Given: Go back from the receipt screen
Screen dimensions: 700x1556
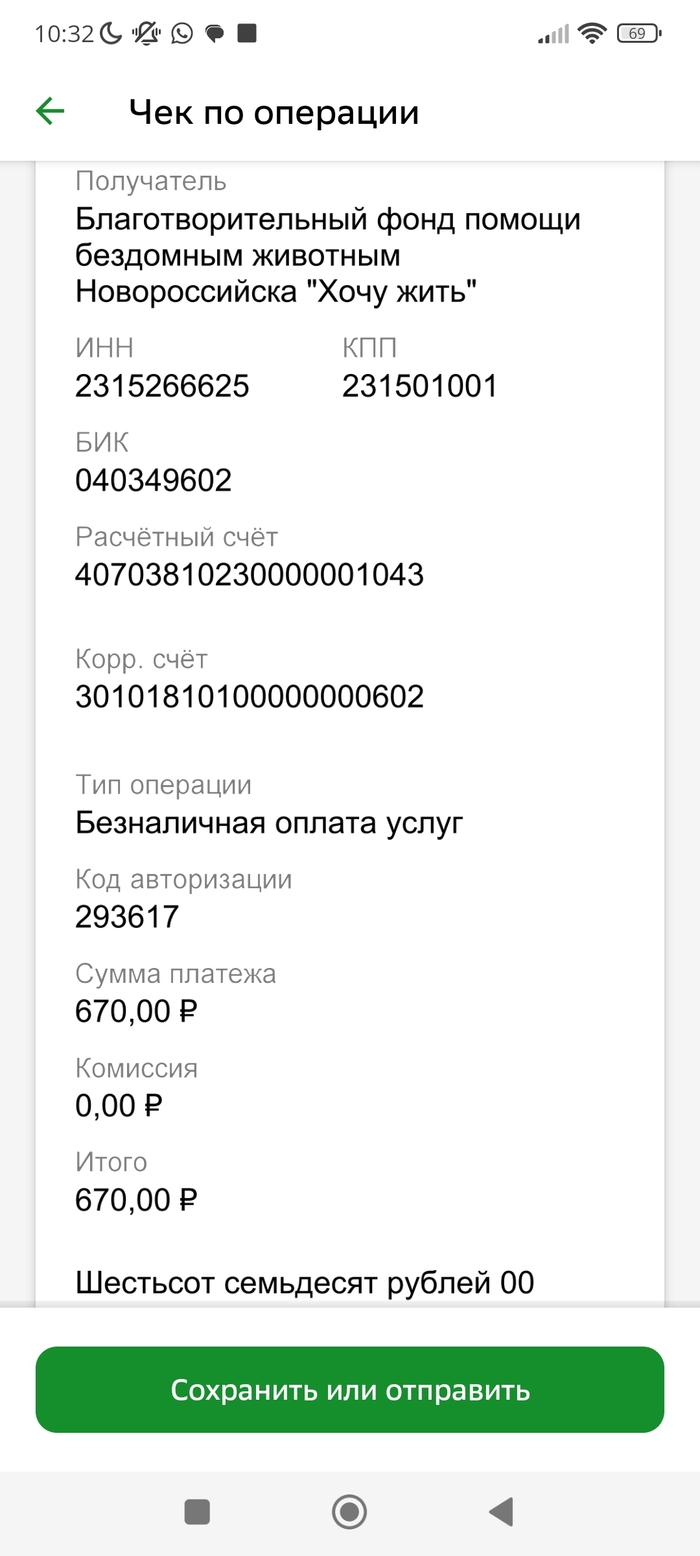Looking at the screenshot, I should (x=50, y=112).
